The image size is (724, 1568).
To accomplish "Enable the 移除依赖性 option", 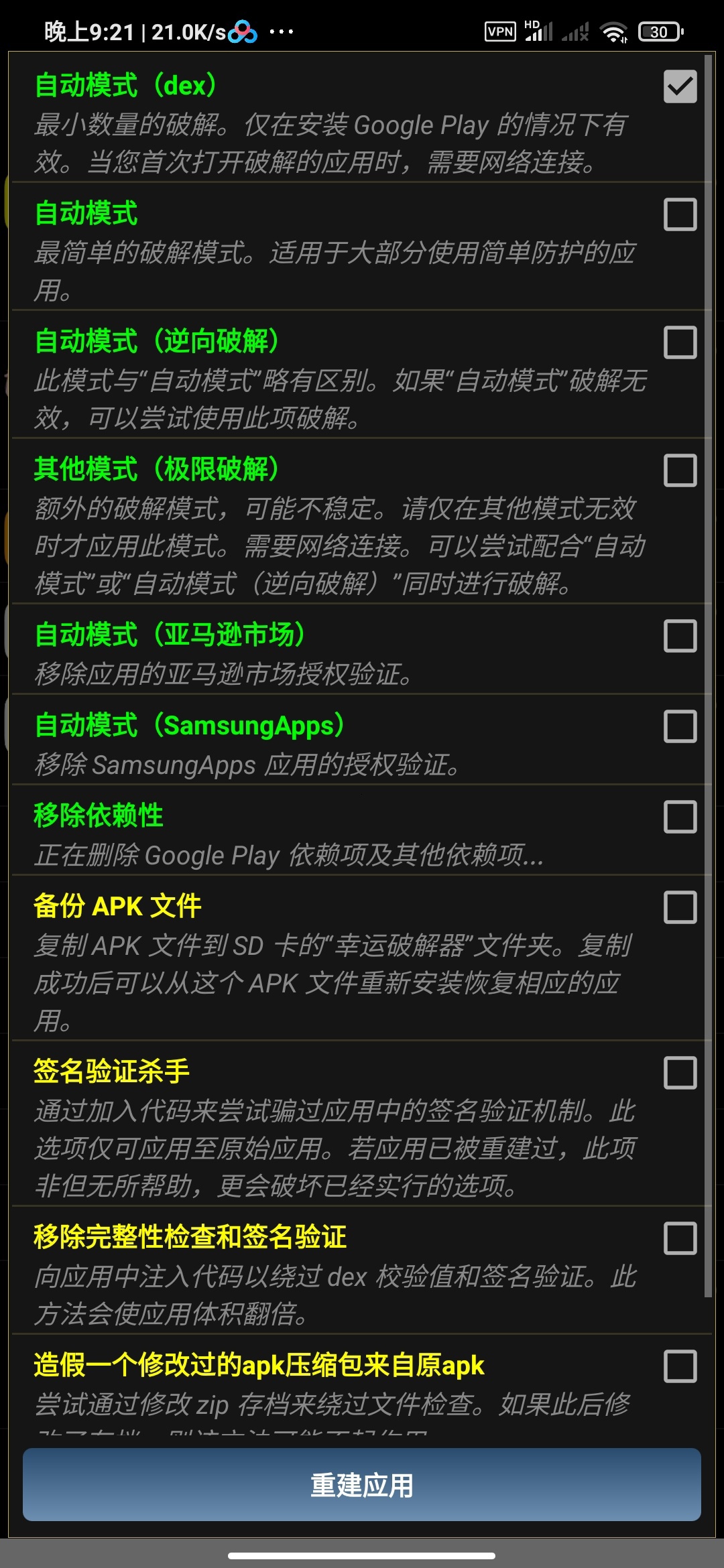I will click(x=680, y=818).
